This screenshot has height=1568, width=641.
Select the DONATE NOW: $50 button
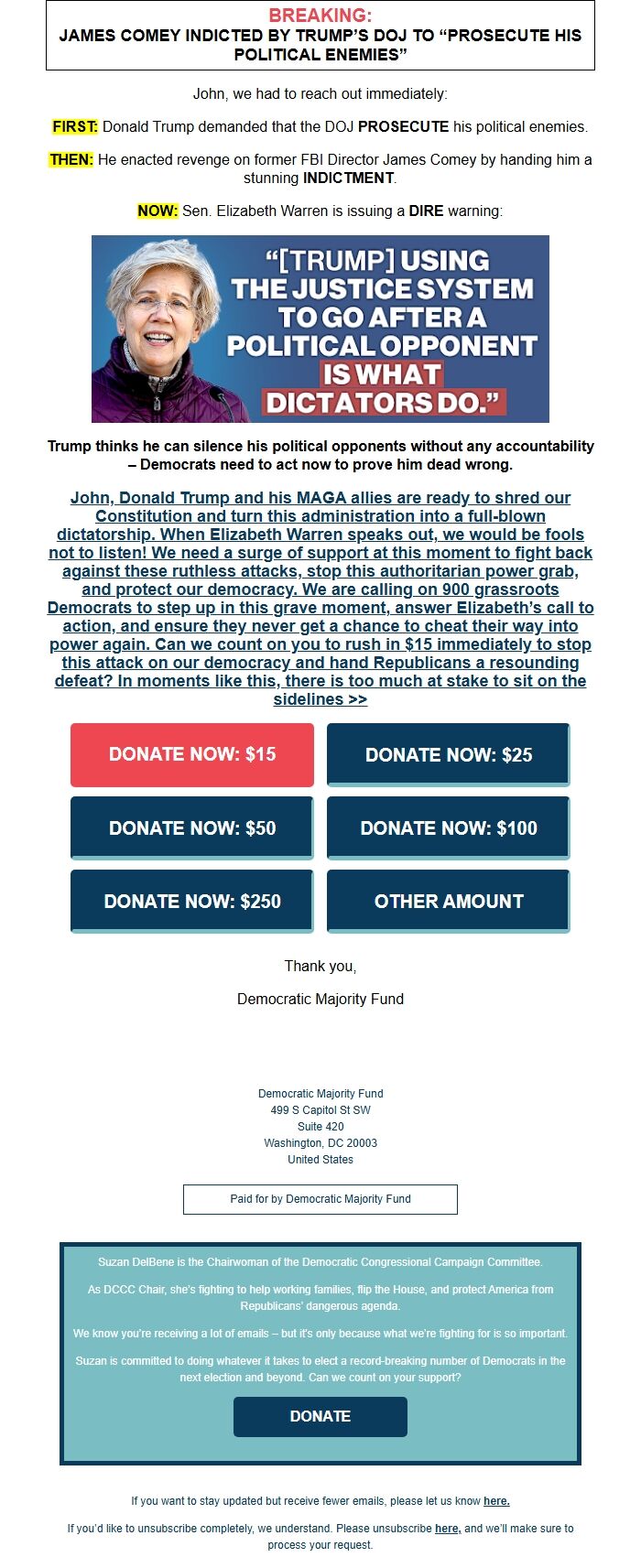192,827
